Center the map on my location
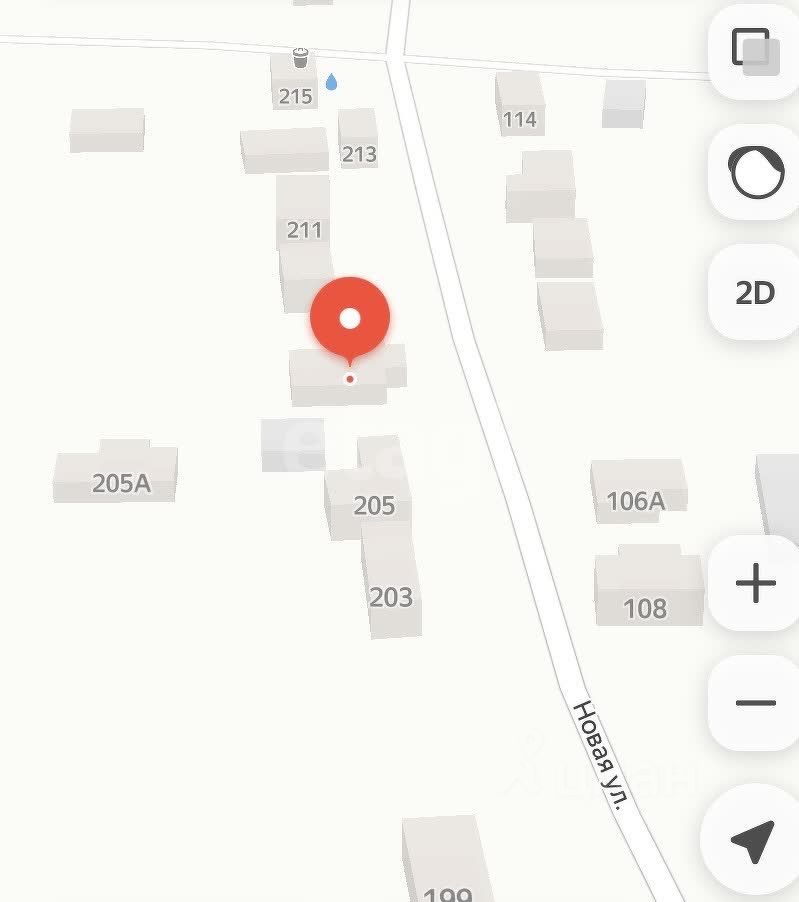Screen dimensions: 799x902 pyautogui.click(x=752, y=842)
